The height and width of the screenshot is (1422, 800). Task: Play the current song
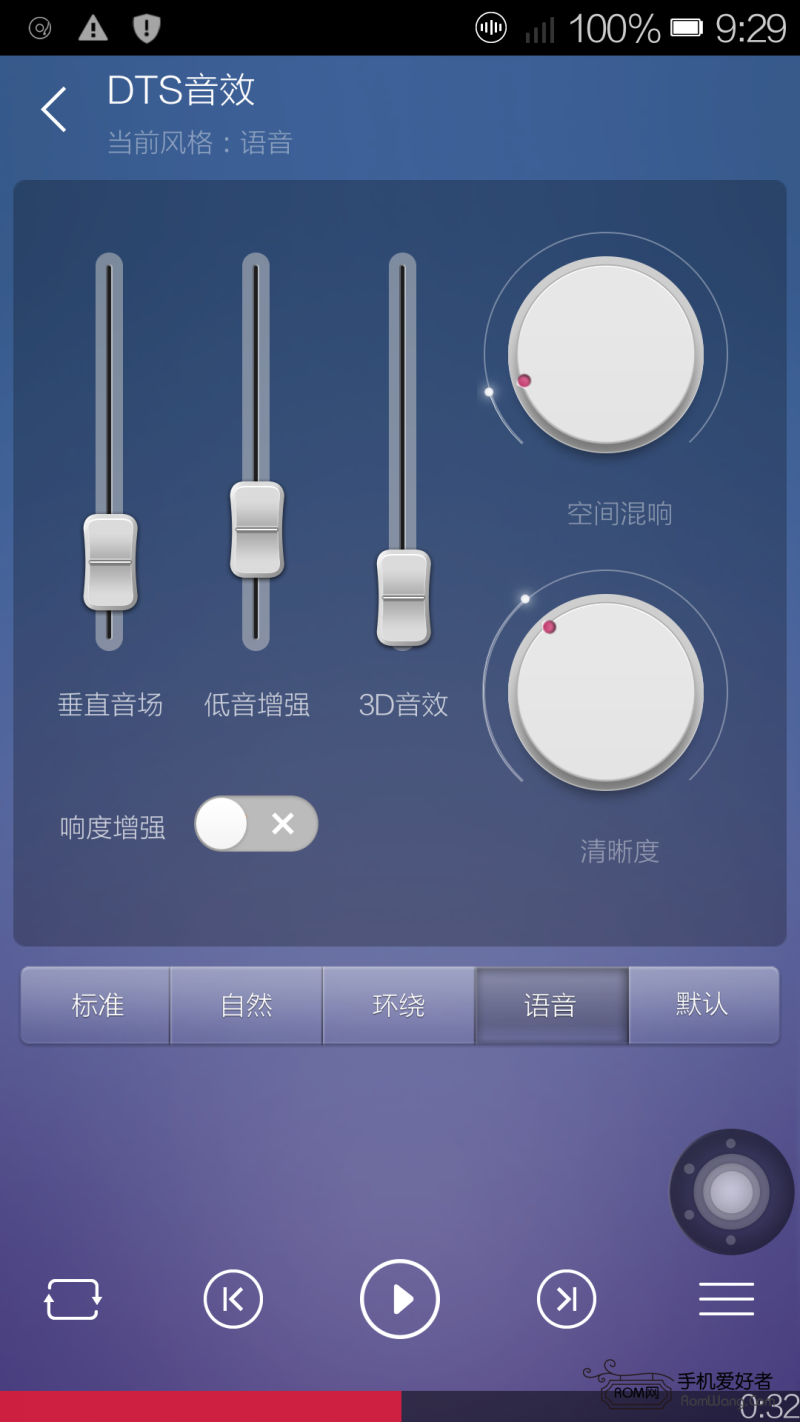[x=400, y=1299]
